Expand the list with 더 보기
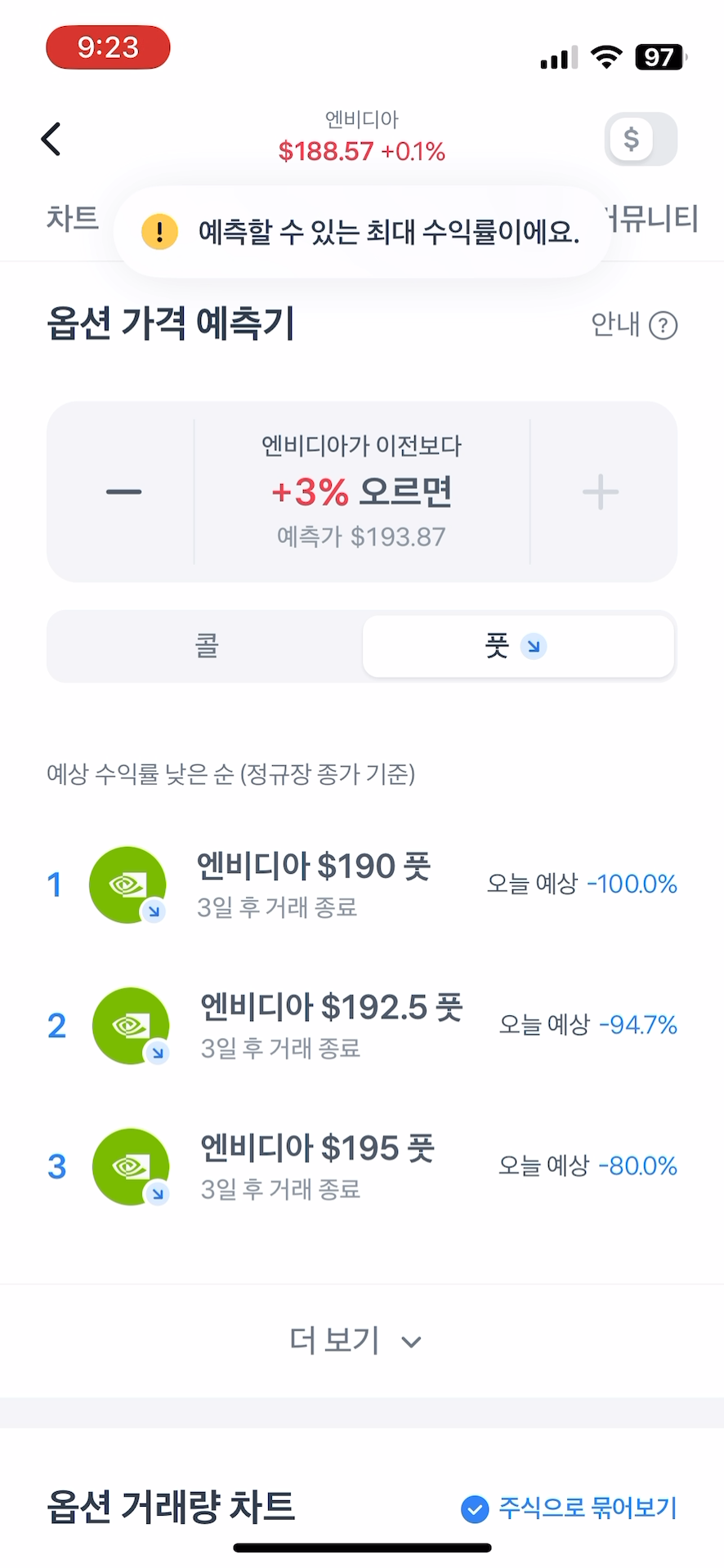 click(x=356, y=1341)
